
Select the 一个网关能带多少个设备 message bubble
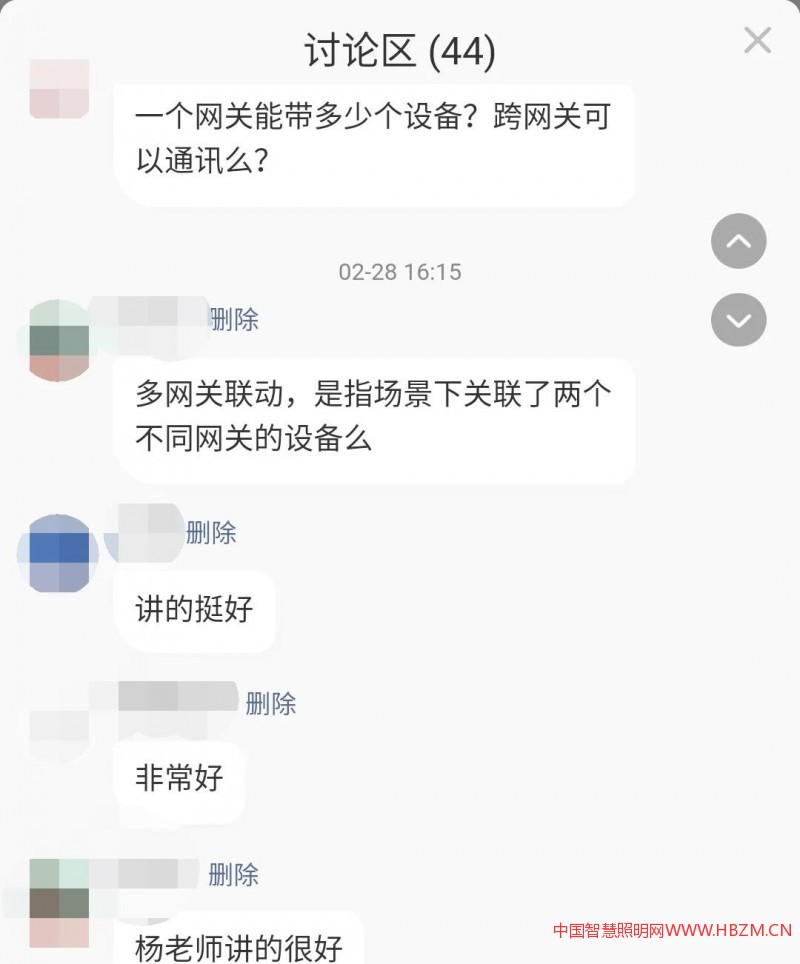pos(375,142)
